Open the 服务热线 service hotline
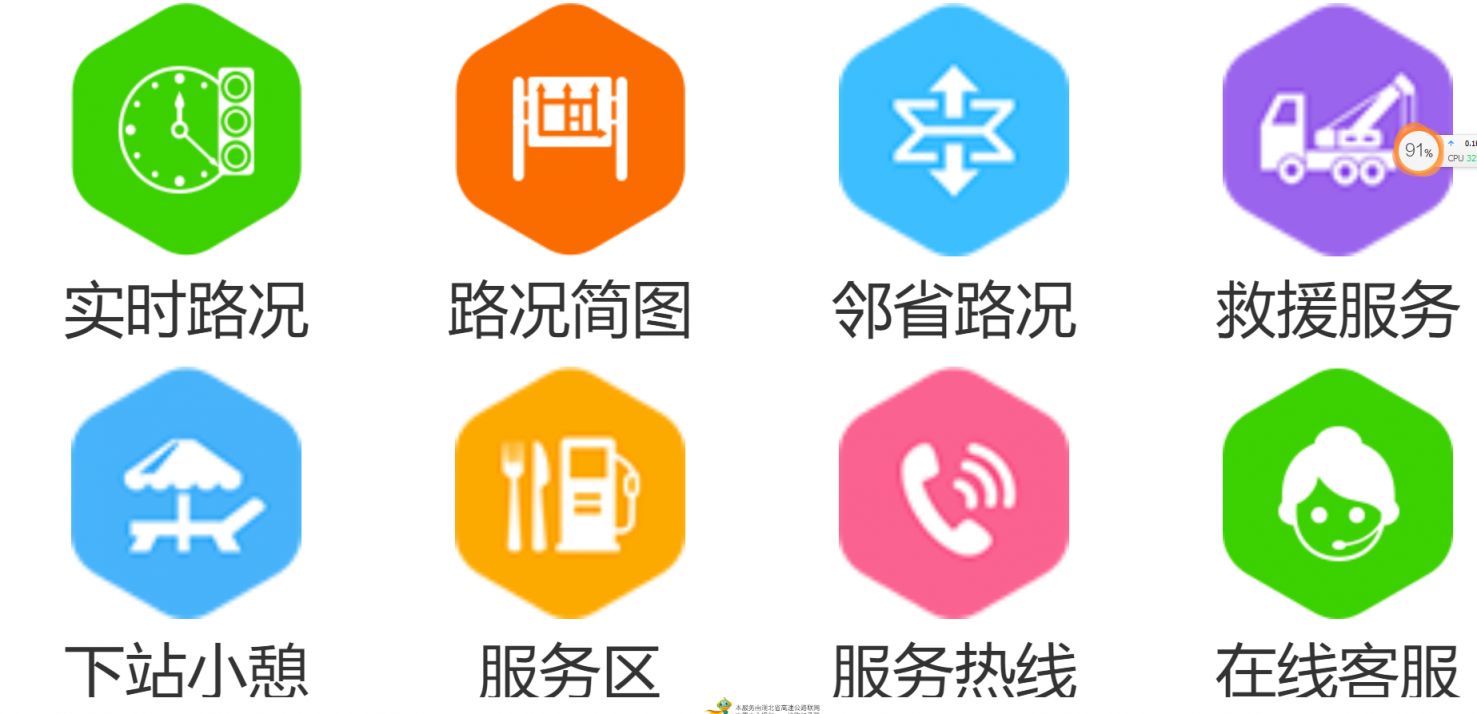Viewport: 1477px width, 714px height. [953, 493]
